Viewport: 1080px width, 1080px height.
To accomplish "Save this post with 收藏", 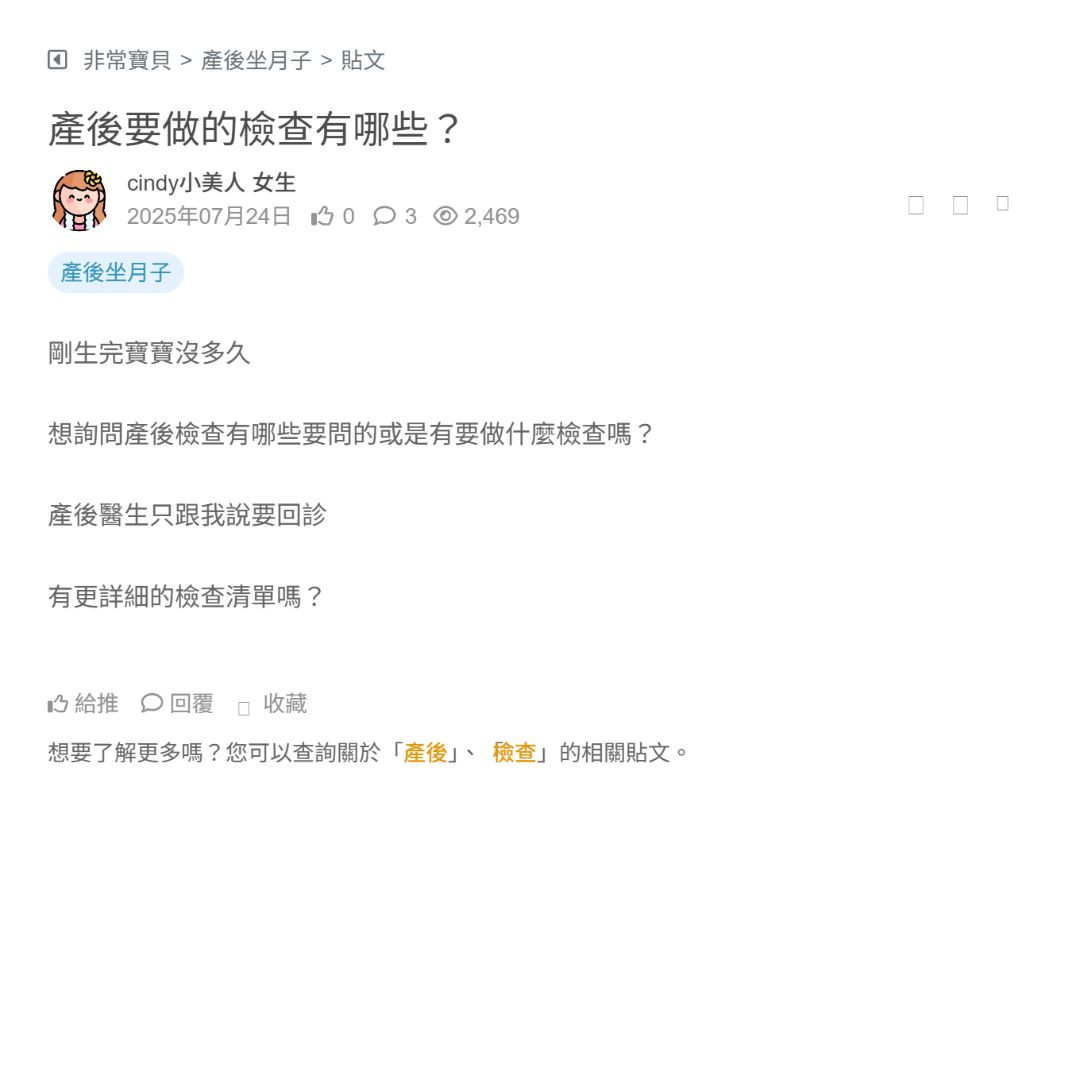I will point(273,704).
